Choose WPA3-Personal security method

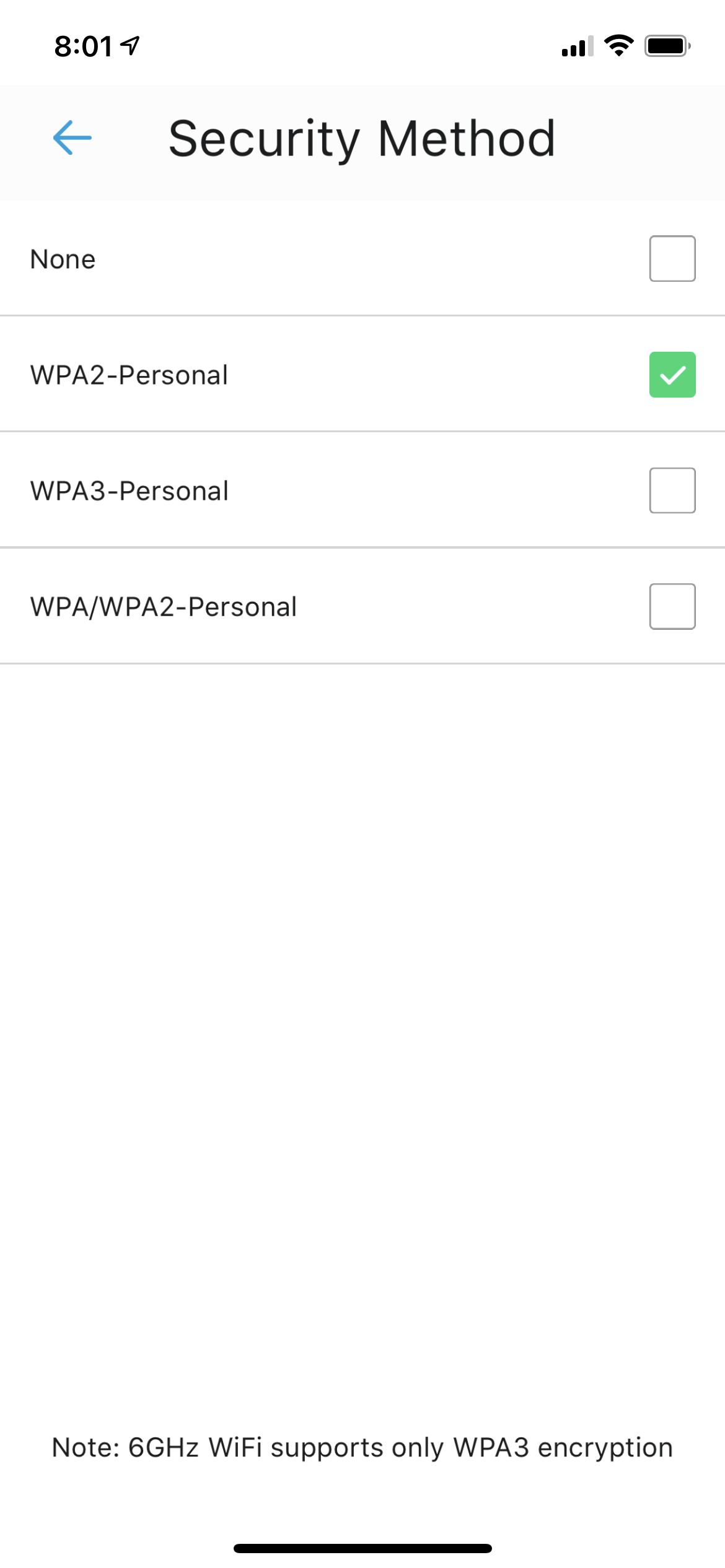pyautogui.click(x=672, y=490)
